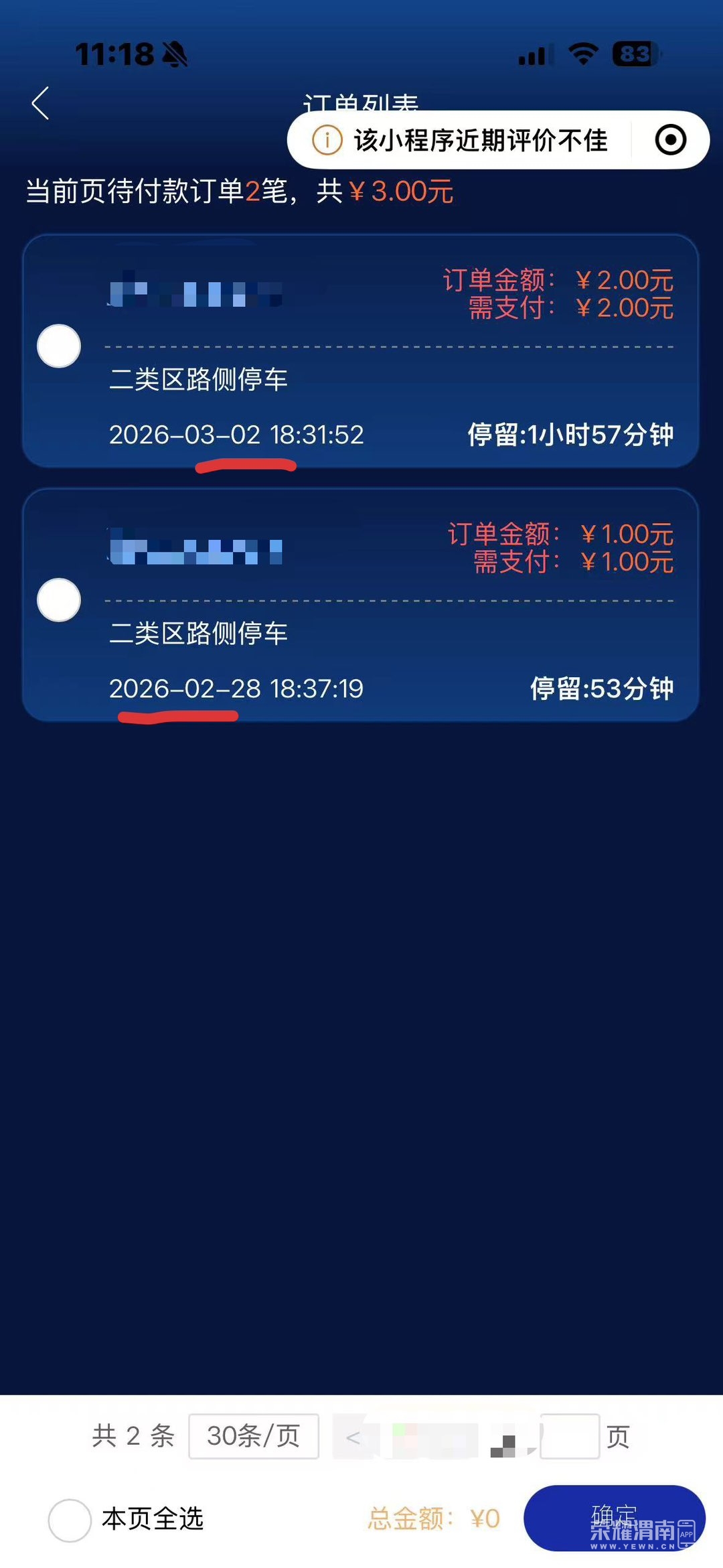Close the mini program via the circle icon
The width and height of the screenshot is (723, 1568).
click(670, 140)
